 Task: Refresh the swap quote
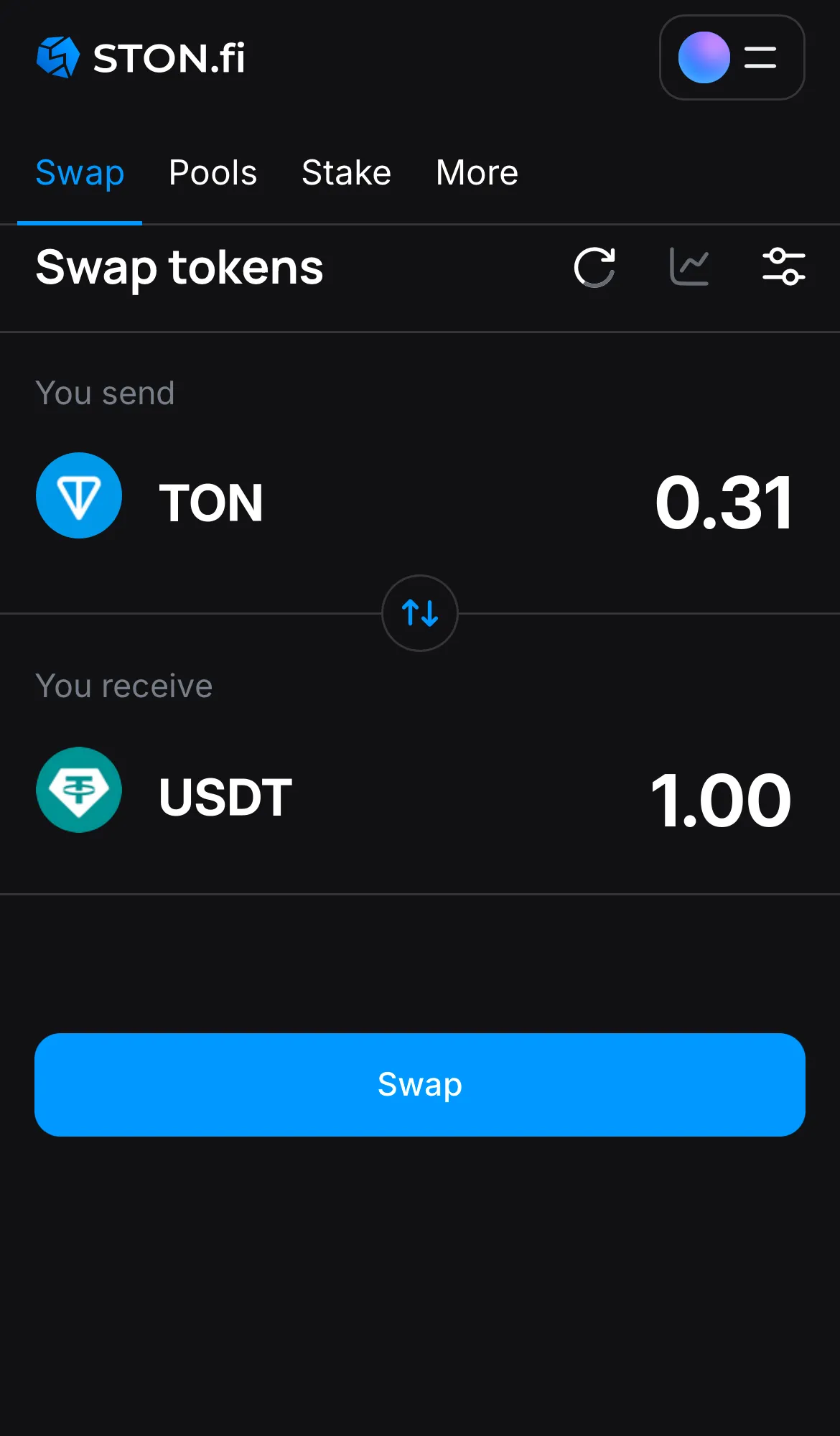tap(594, 266)
